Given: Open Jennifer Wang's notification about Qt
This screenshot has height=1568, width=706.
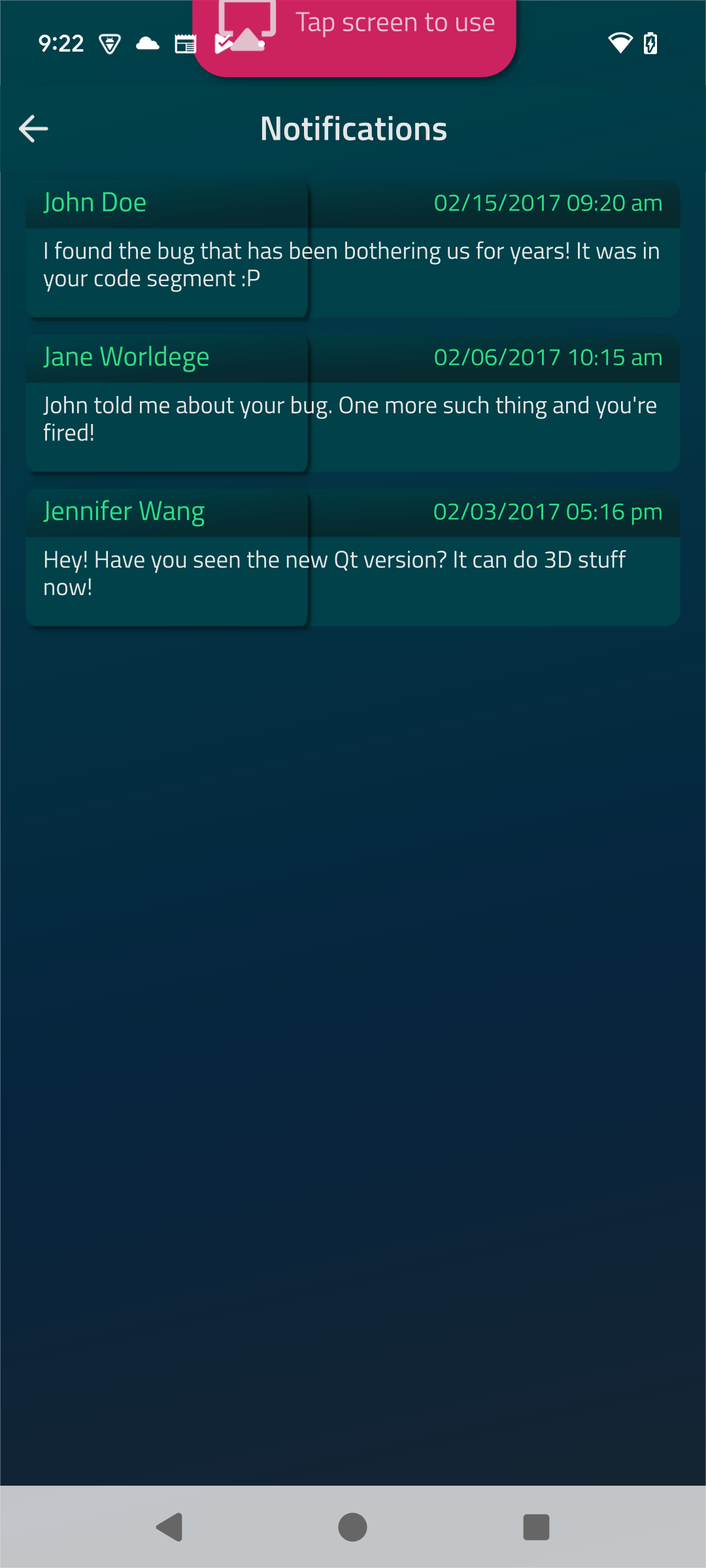Looking at the screenshot, I should point(353,557).
